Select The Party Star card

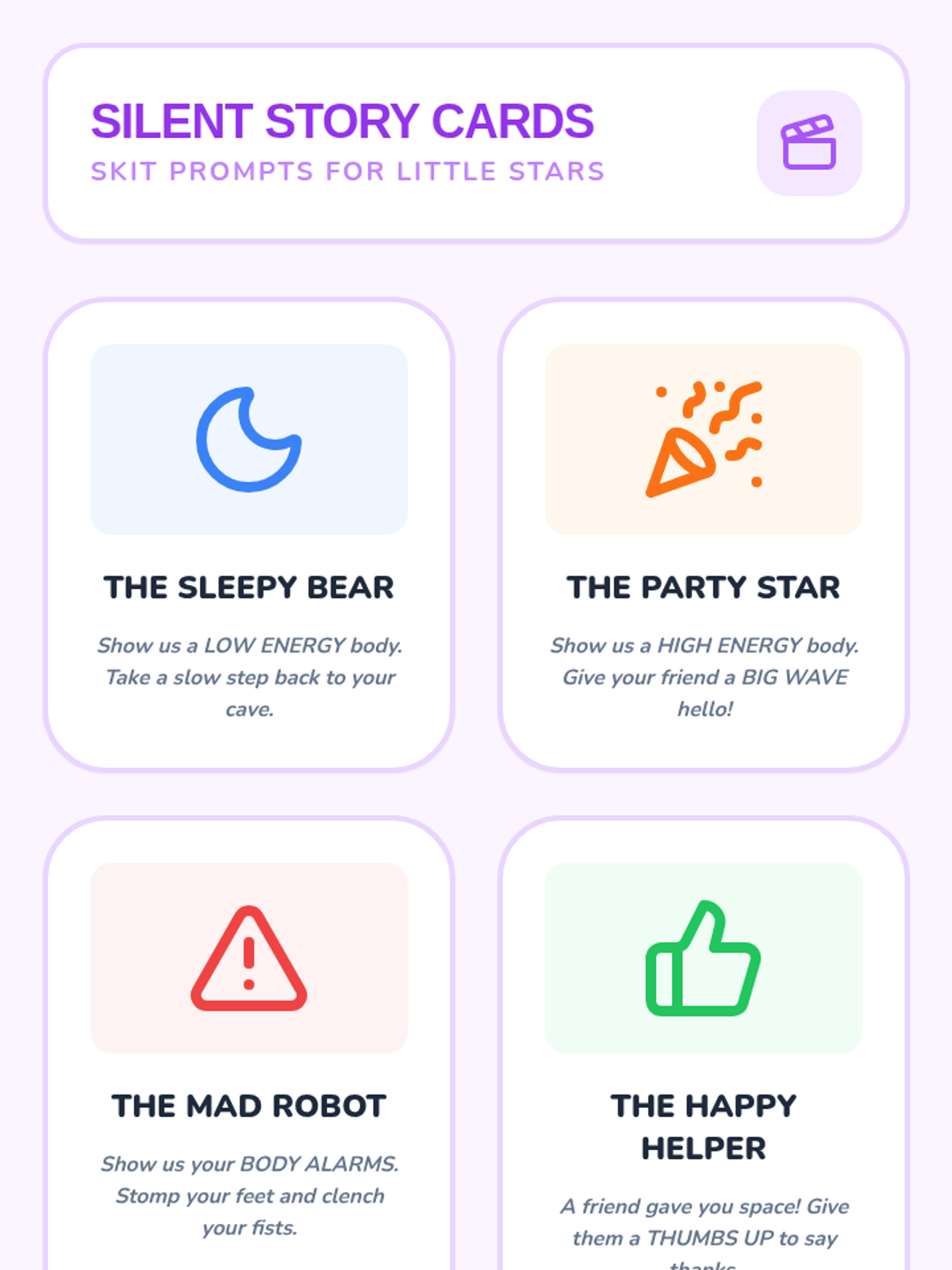tap(704, 535)
